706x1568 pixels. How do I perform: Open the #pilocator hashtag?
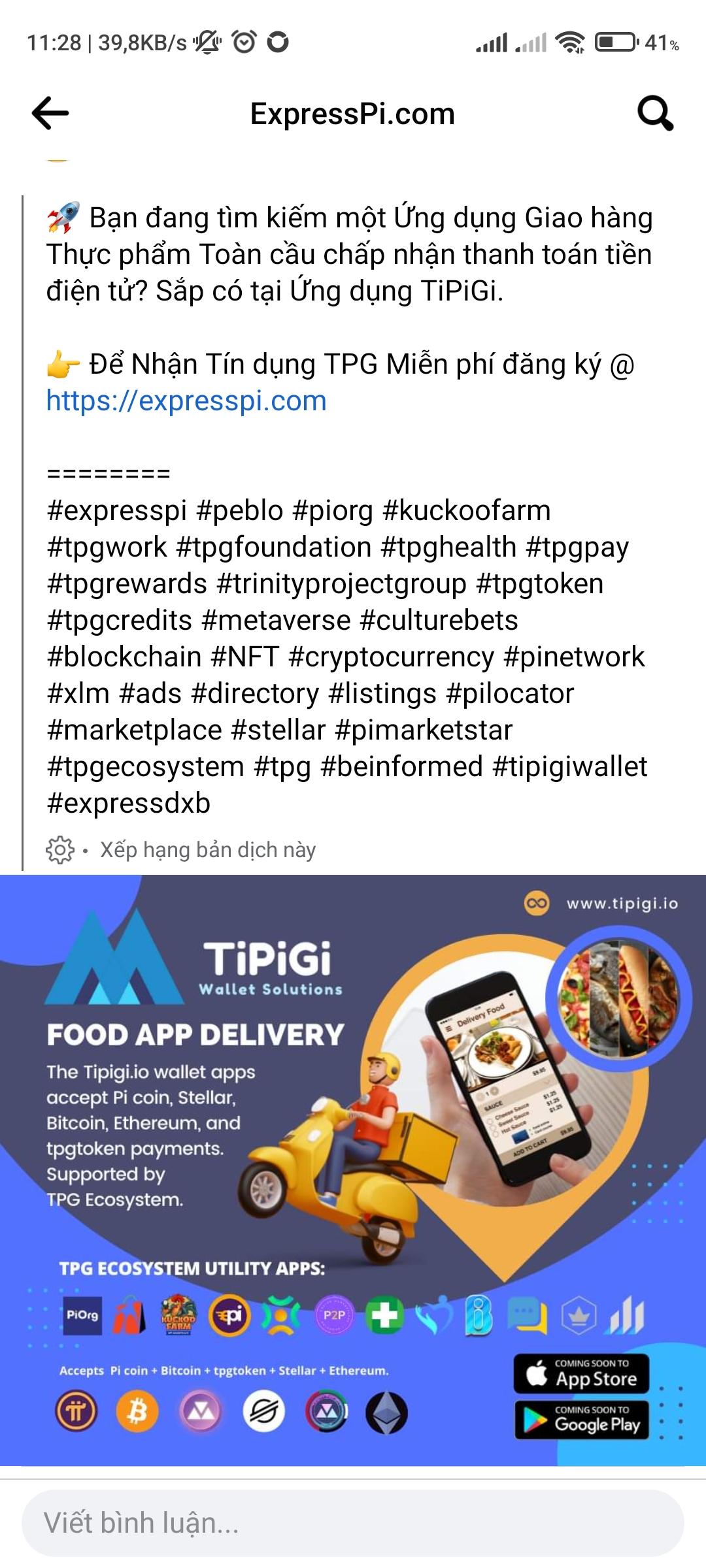(x=509, y=693)
